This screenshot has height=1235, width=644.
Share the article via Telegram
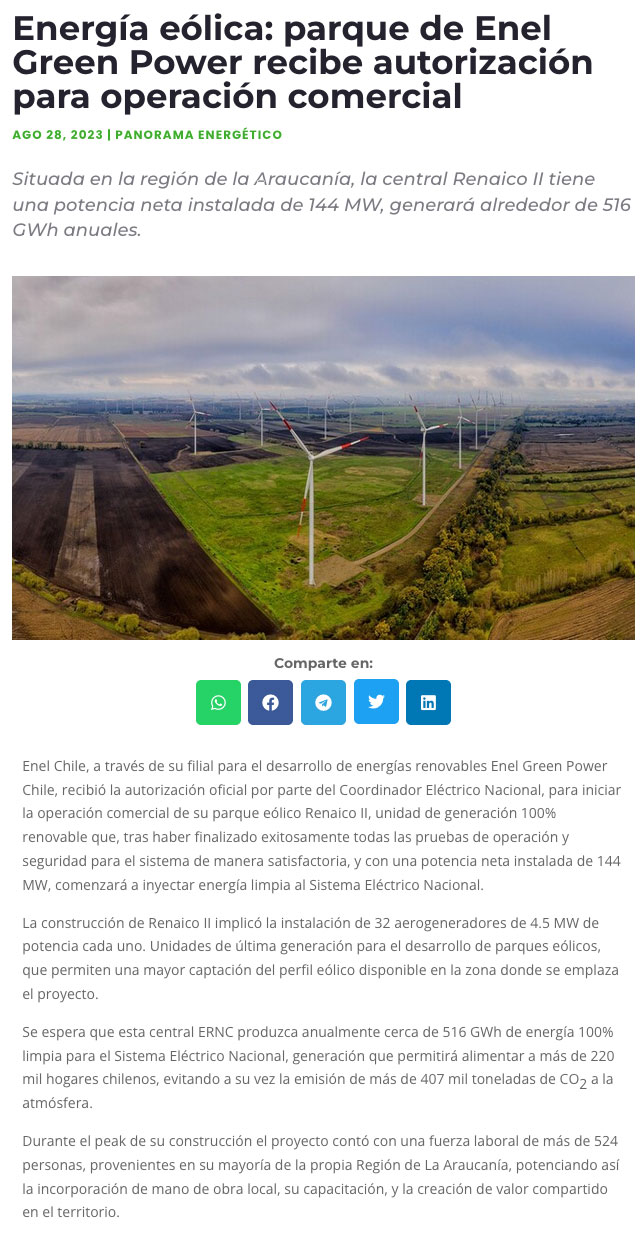pyautogui.click(x=323, y=702)
